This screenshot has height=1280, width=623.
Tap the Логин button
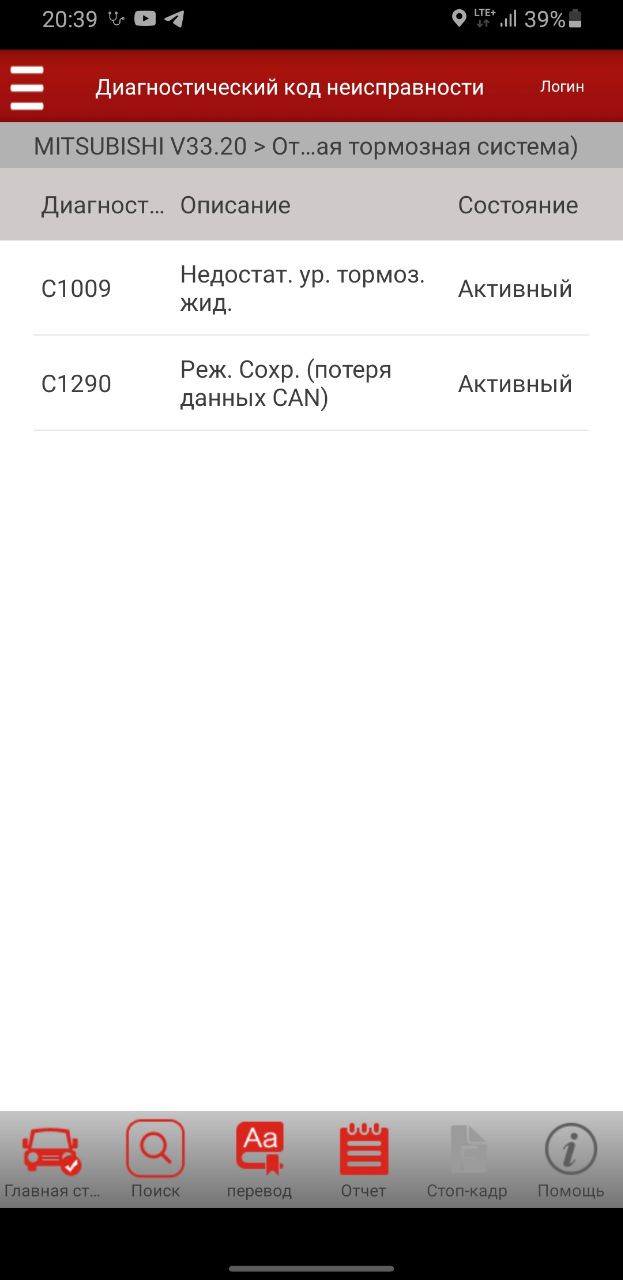562,87
